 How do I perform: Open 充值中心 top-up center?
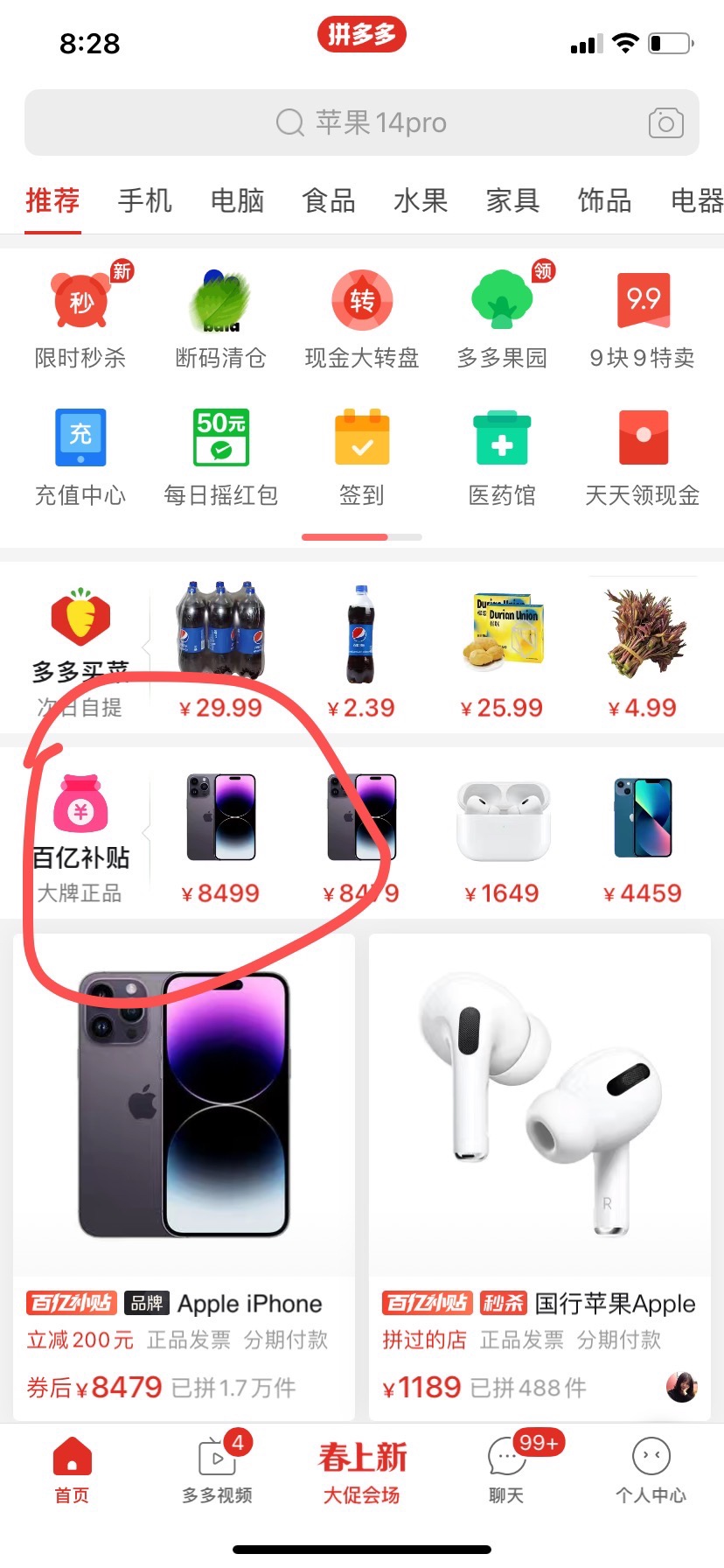pyautogui.click(x=80, y=457)
